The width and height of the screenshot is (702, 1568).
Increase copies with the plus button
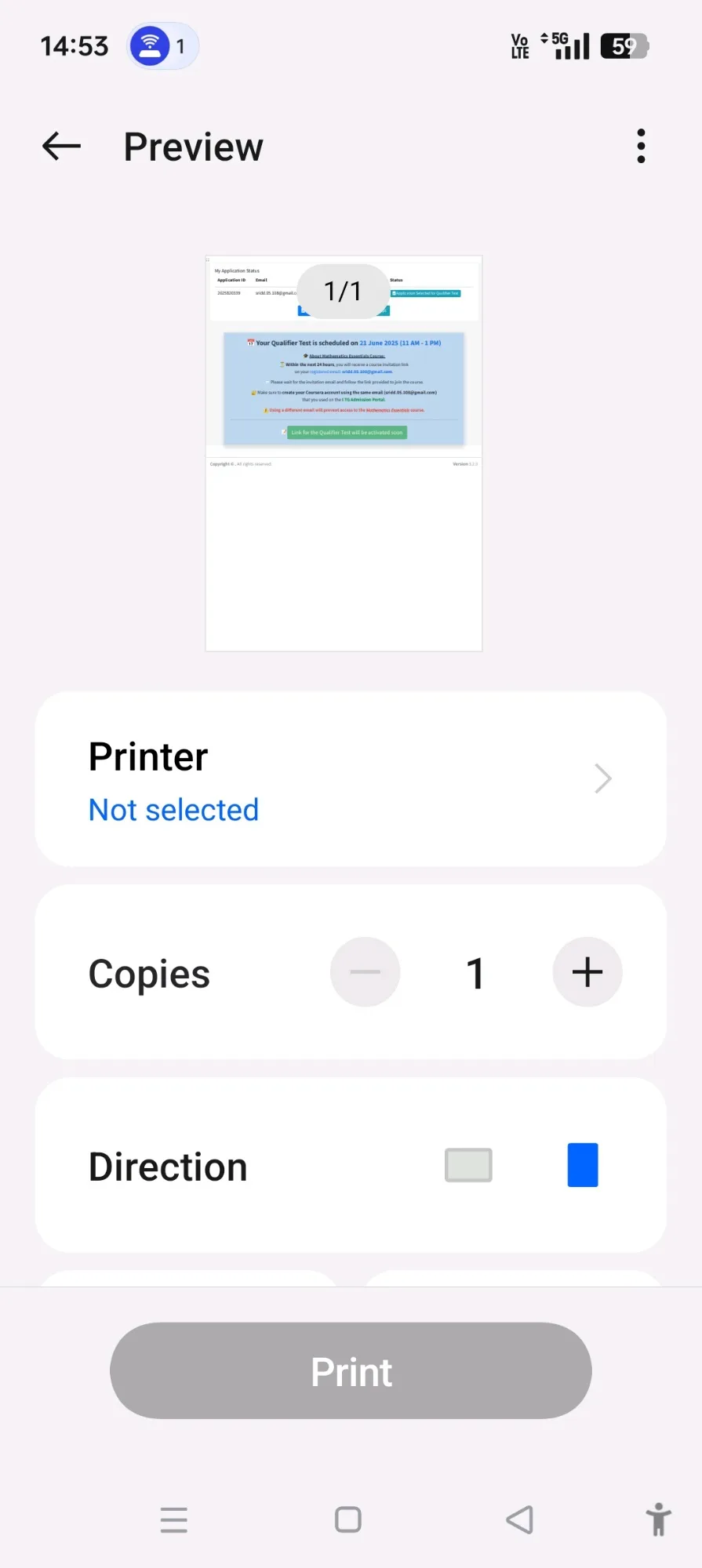coord(587,972)
